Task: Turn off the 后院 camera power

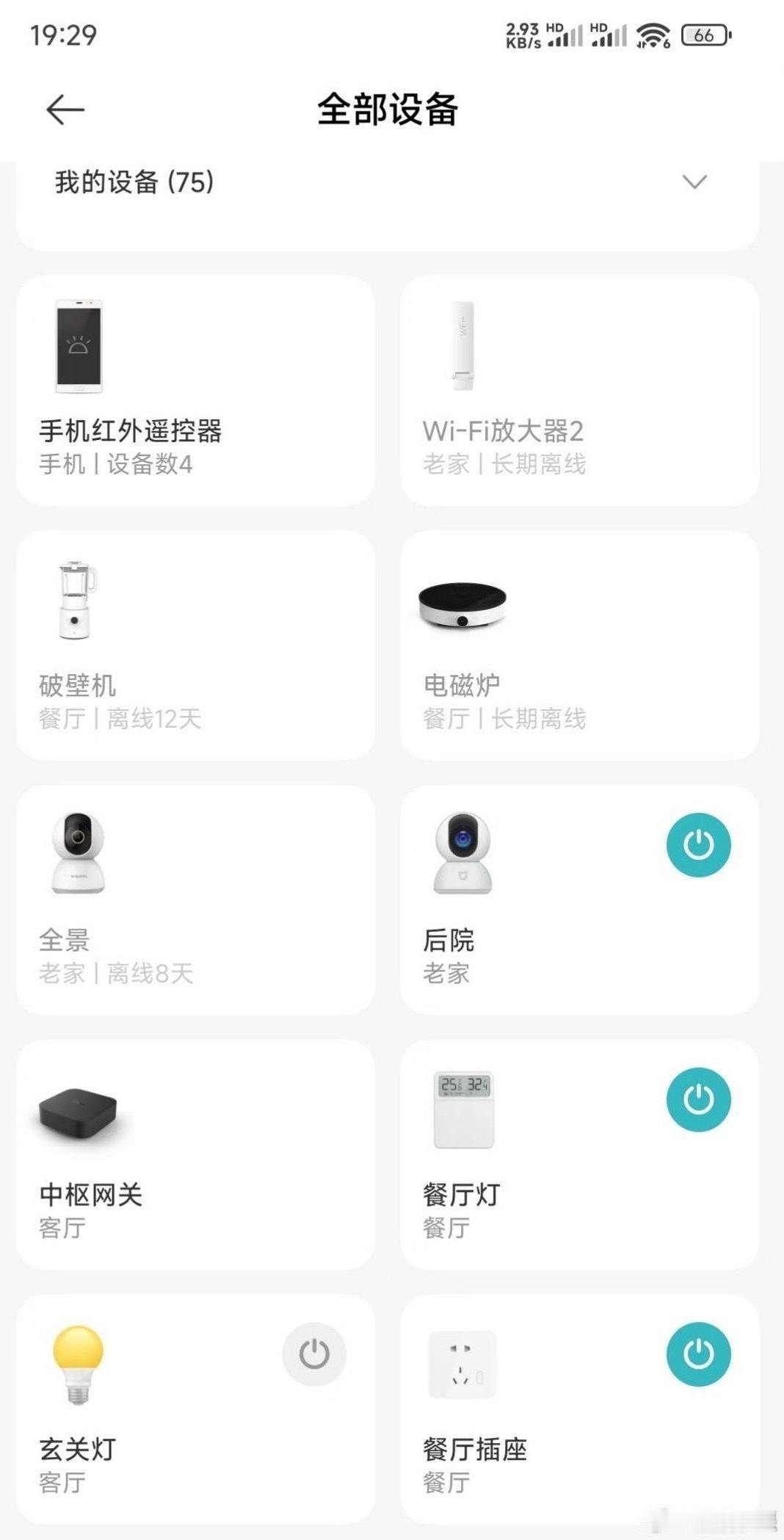Action: pos(698,845)
